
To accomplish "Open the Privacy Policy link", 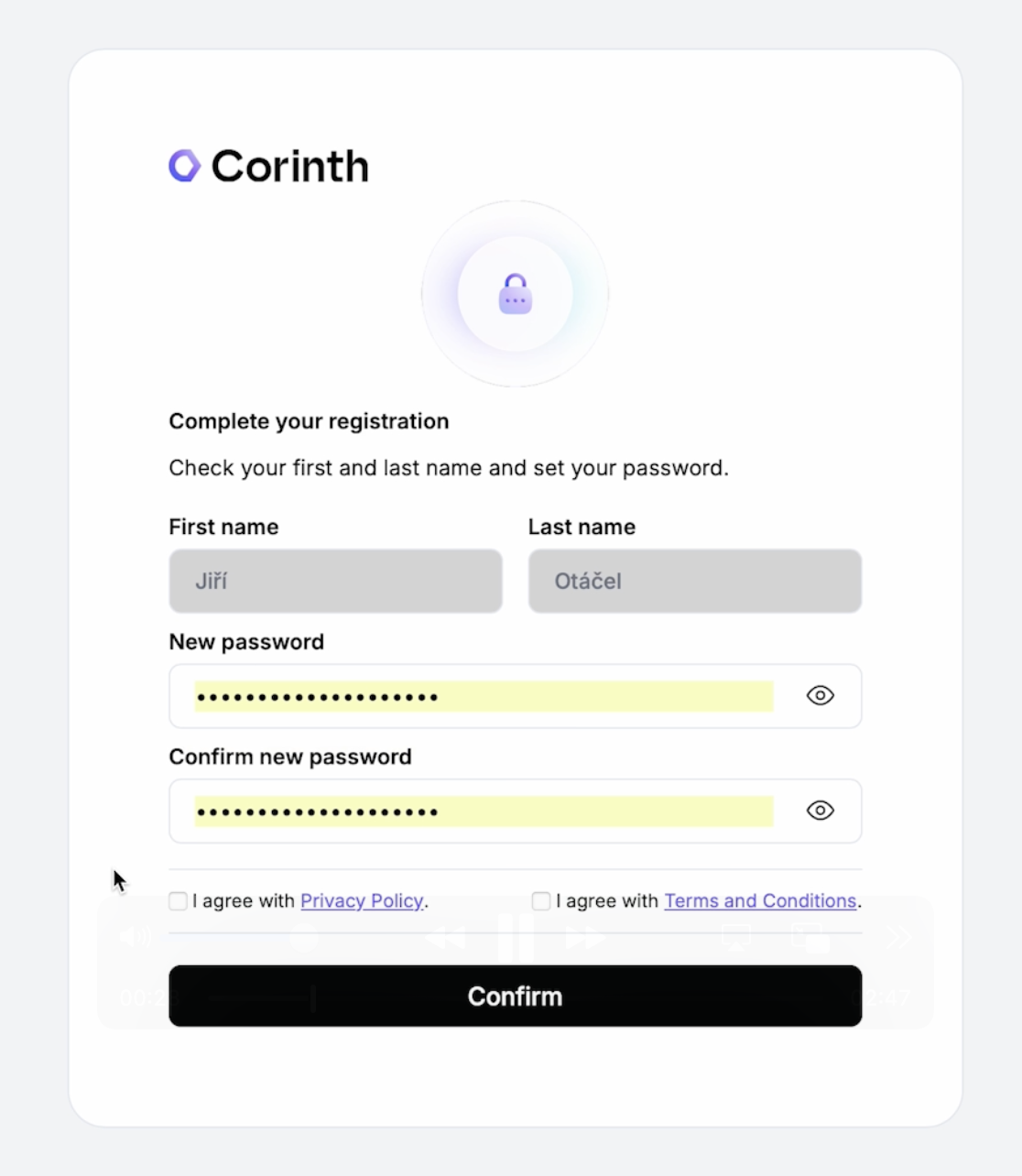I will (362, 901).
